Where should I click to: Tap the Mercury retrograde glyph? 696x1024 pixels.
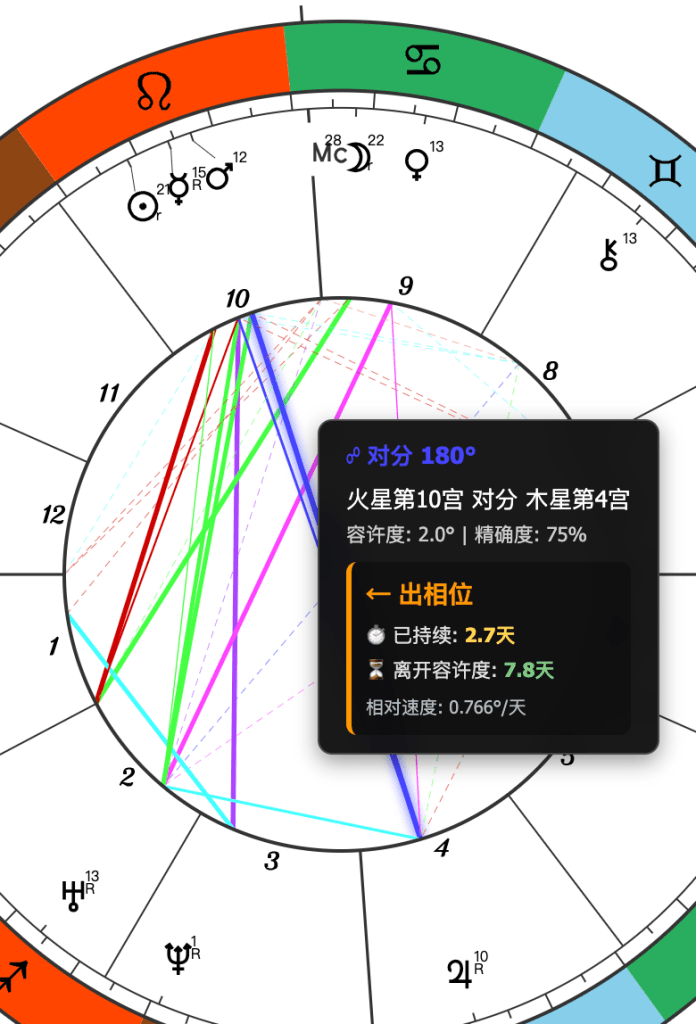(x=179, y=188)
